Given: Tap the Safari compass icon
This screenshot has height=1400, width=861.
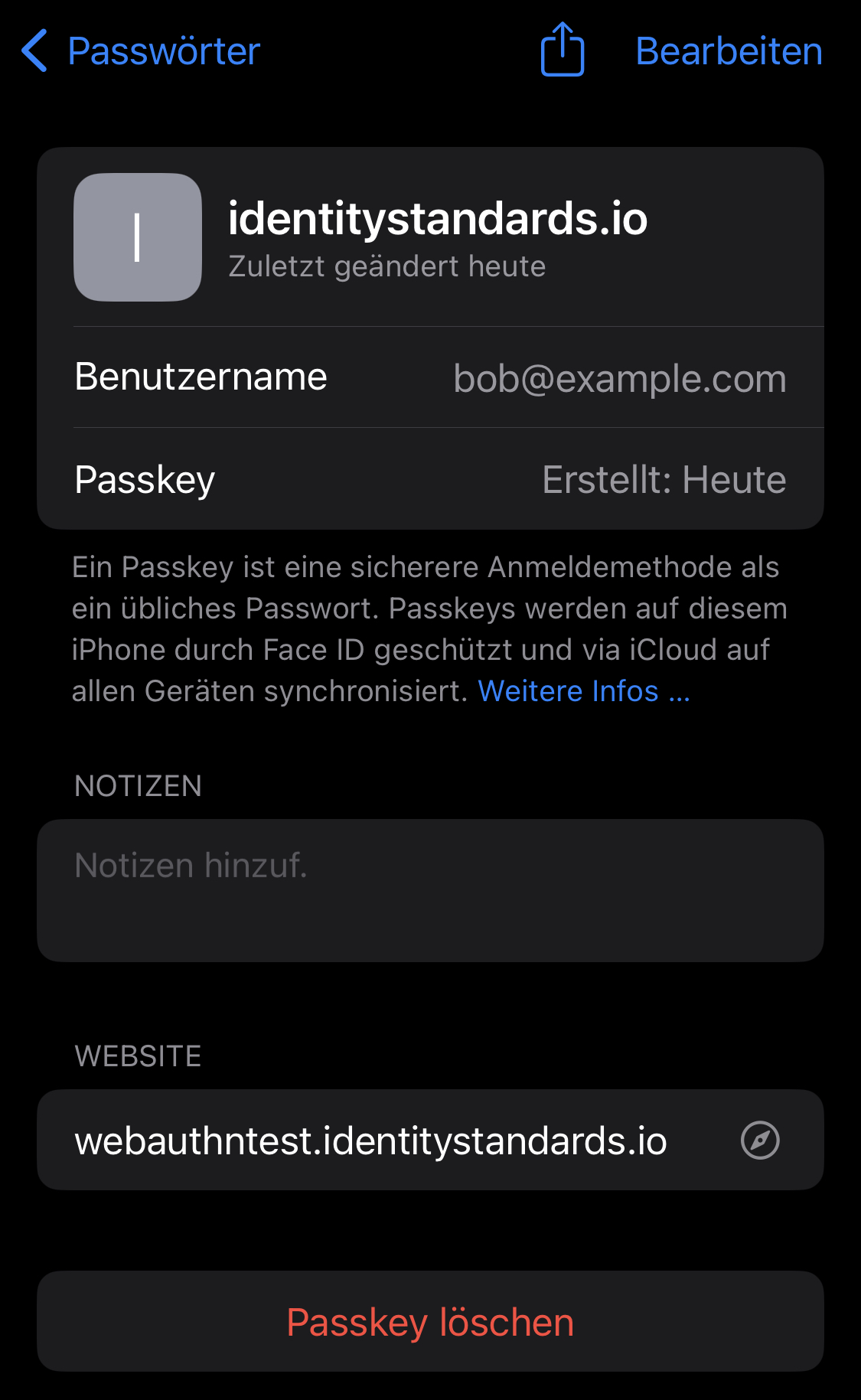Looking at the screenshot, I should tap(760, 1141).
